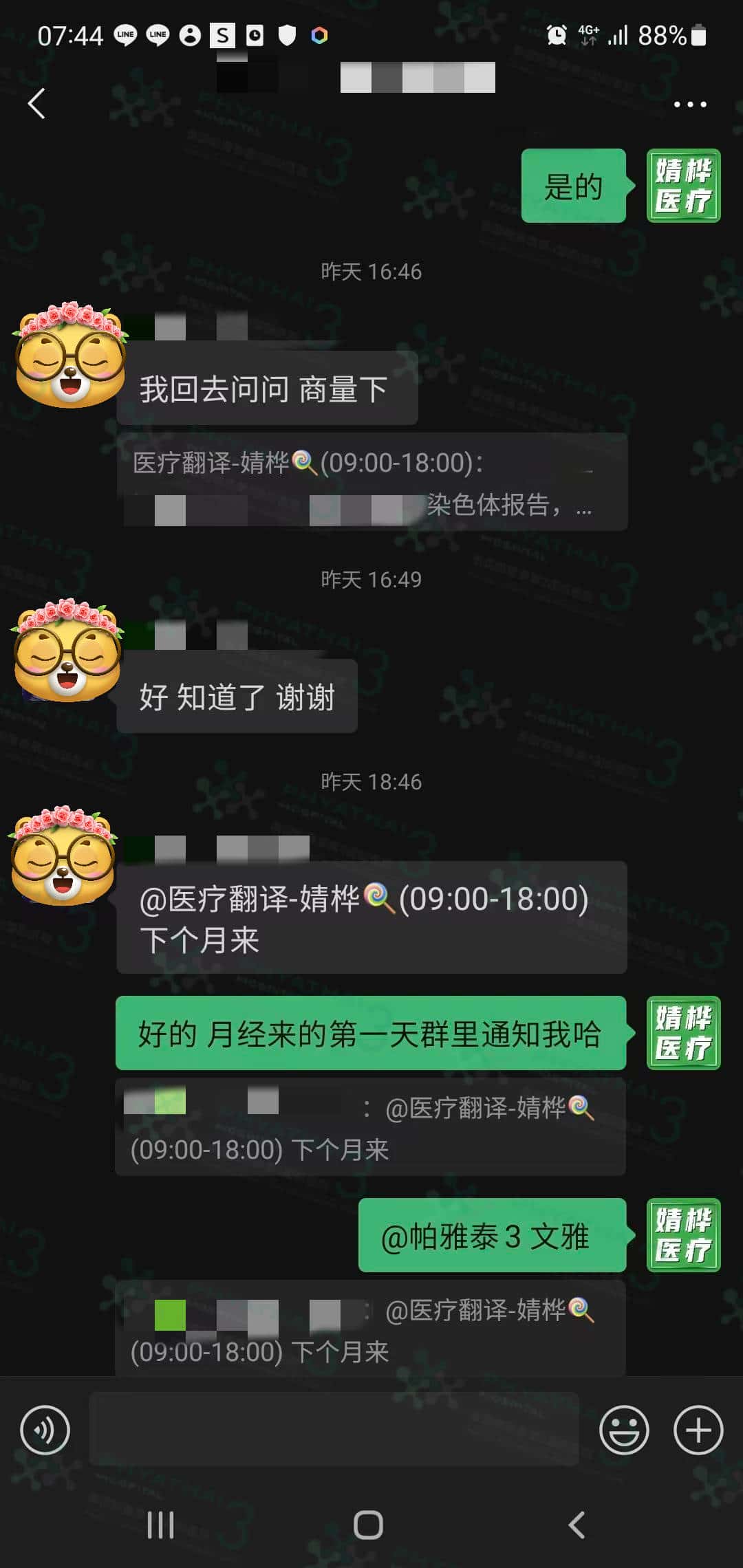Viewport: 743px width, 1568px height.
Task: Open the quoted reply under @帕雅泰 3 文雅
Action: point(370,1329)
